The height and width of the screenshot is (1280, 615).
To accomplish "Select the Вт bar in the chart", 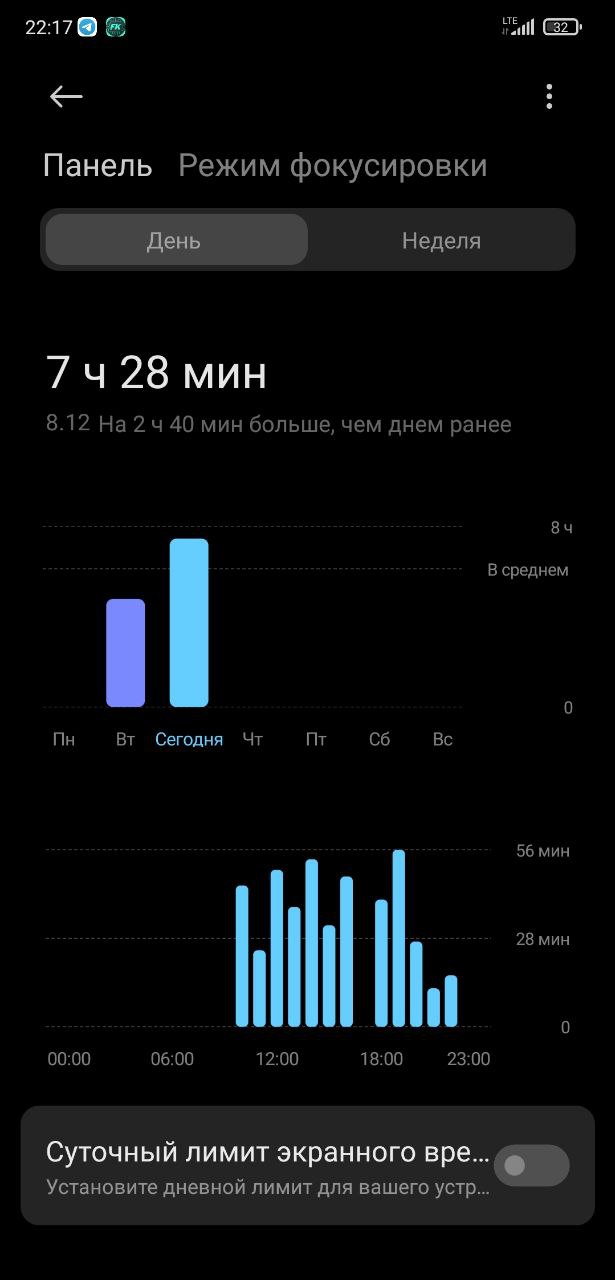I will (x=126, y=653).
